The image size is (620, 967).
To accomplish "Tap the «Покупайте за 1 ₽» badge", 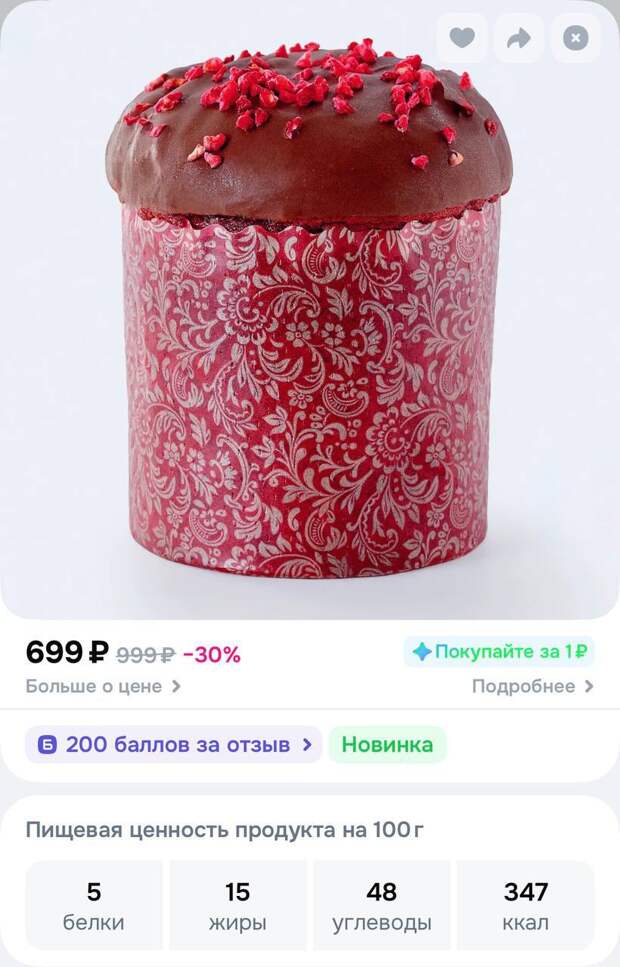I will (499, 652).
